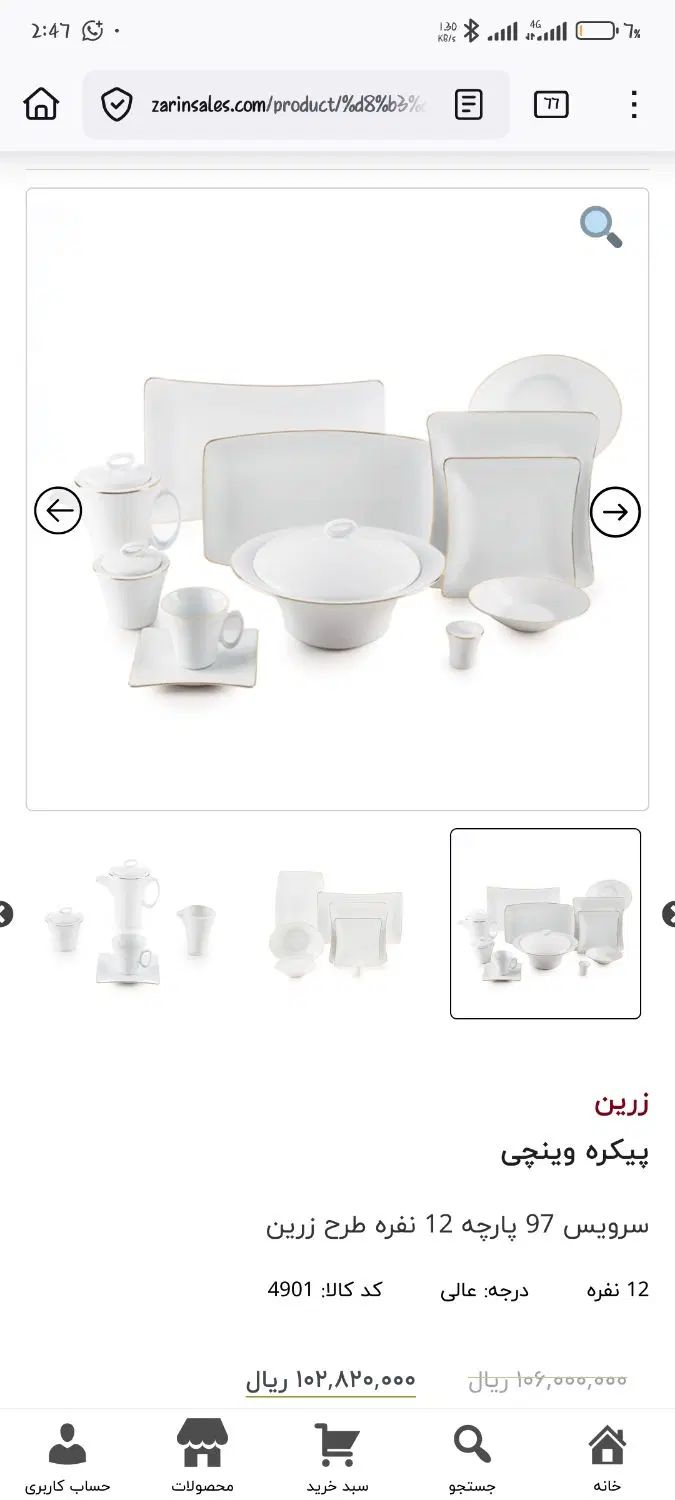Open the browser tabs switcher
This screenshot has width=675, height=1500.
[x=551, y=104]
